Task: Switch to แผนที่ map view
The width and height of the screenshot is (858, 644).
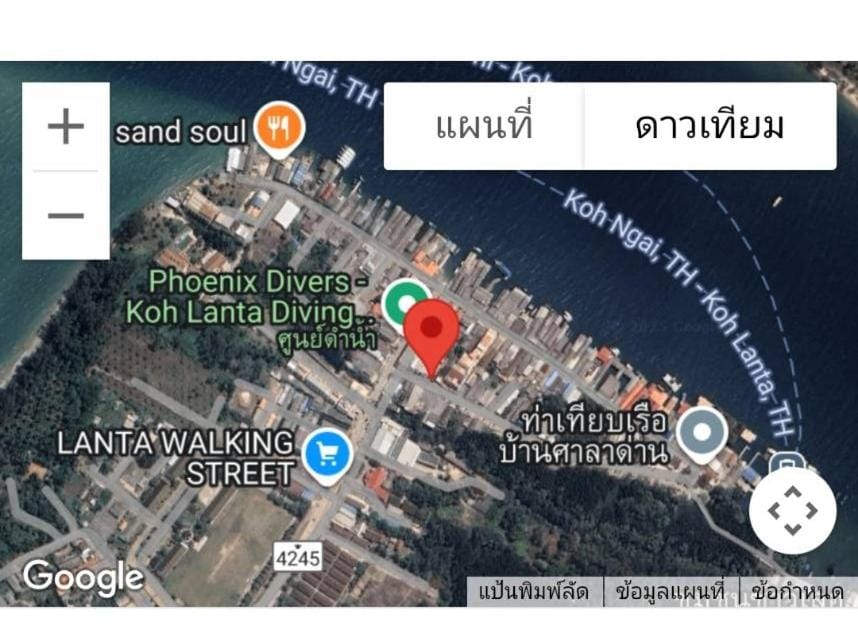Action: [x=484, y=127]
